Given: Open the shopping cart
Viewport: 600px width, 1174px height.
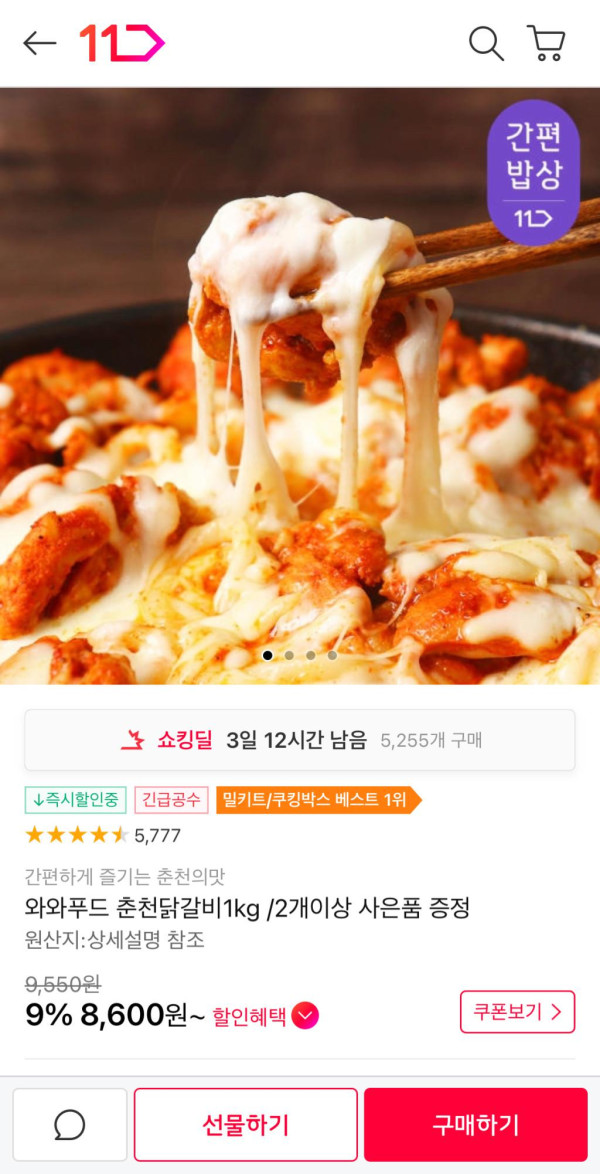Looking at the screenshot, I should coord(546,43).
